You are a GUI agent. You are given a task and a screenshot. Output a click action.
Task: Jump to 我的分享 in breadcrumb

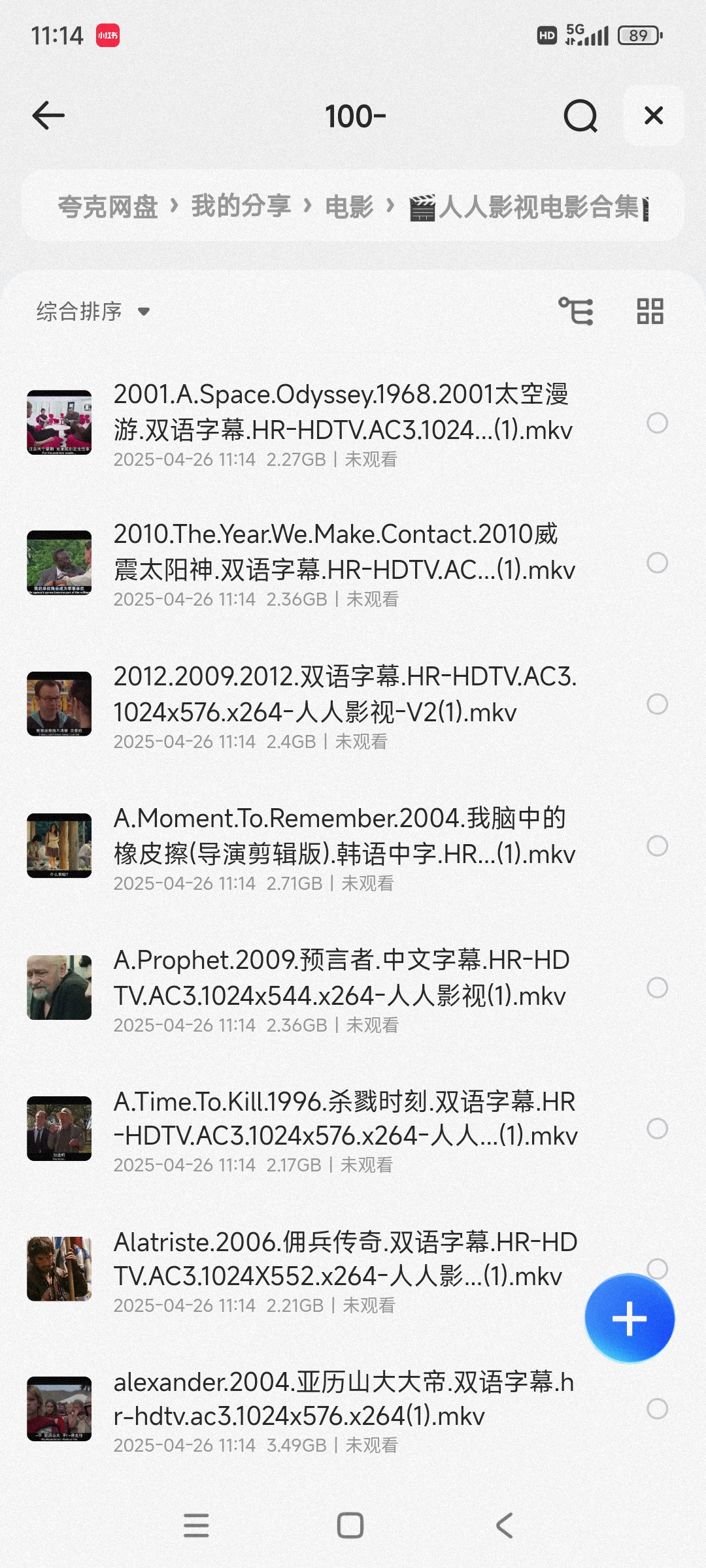coord(241,206)
